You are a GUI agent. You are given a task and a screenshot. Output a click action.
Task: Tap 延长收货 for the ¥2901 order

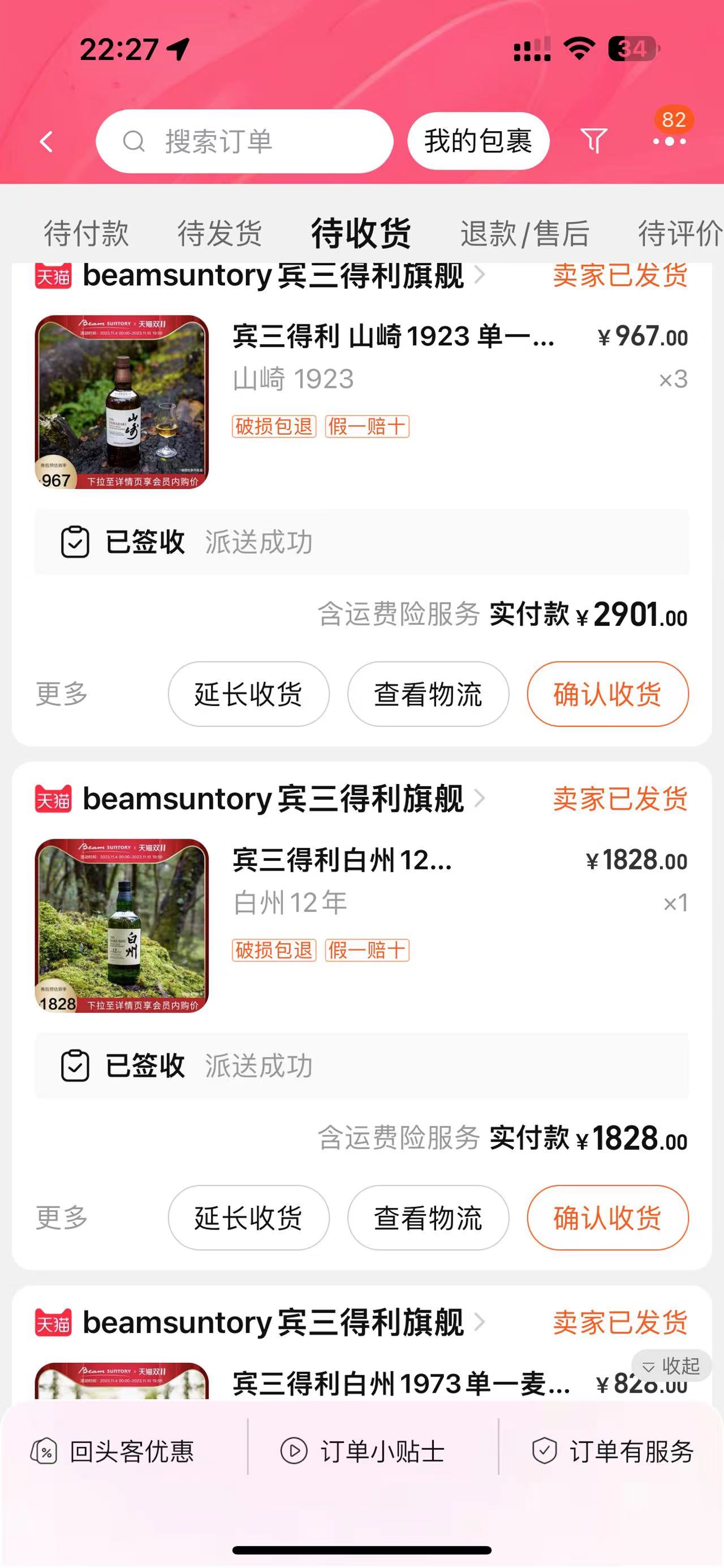coord(248,694)
